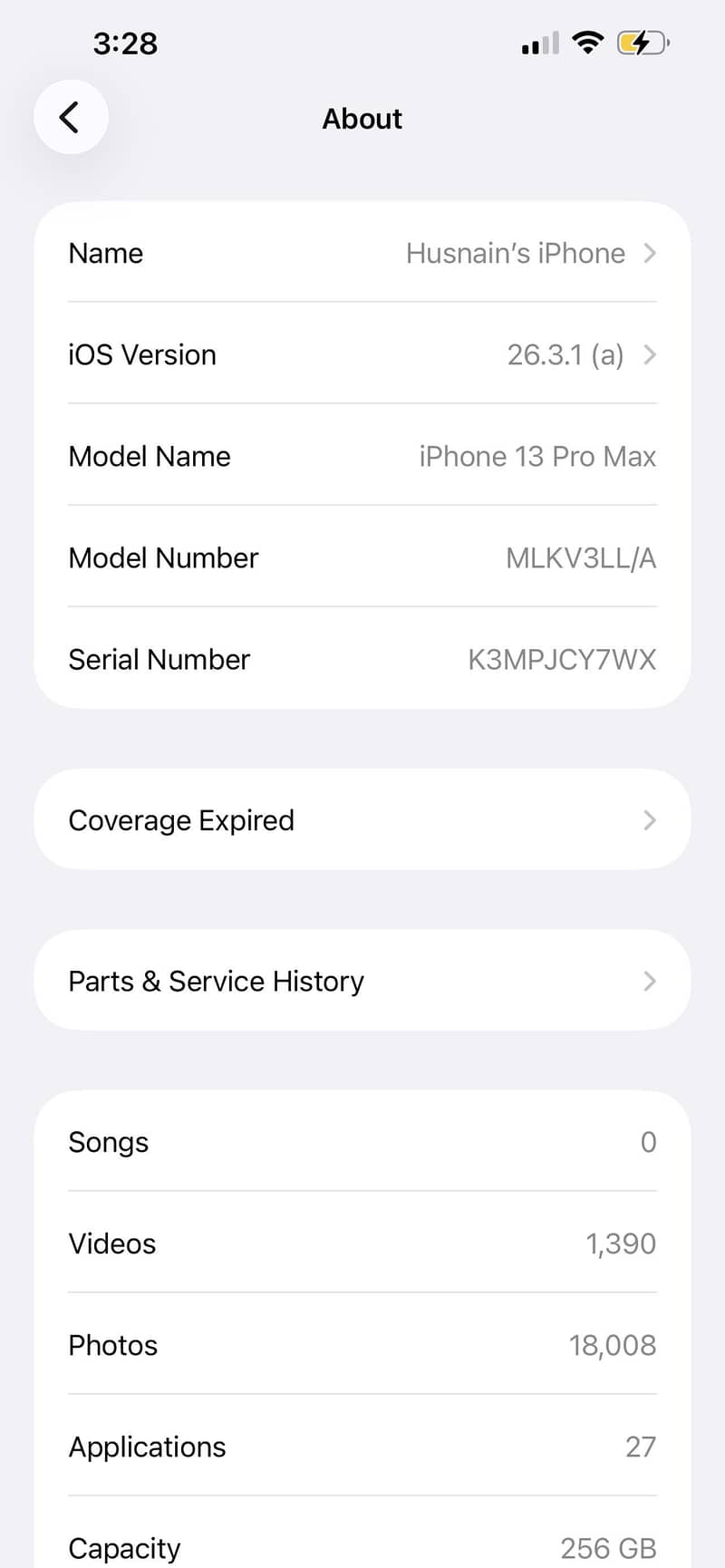
Task: Expand the Name row chevron
Action: (x=649, y=254)
